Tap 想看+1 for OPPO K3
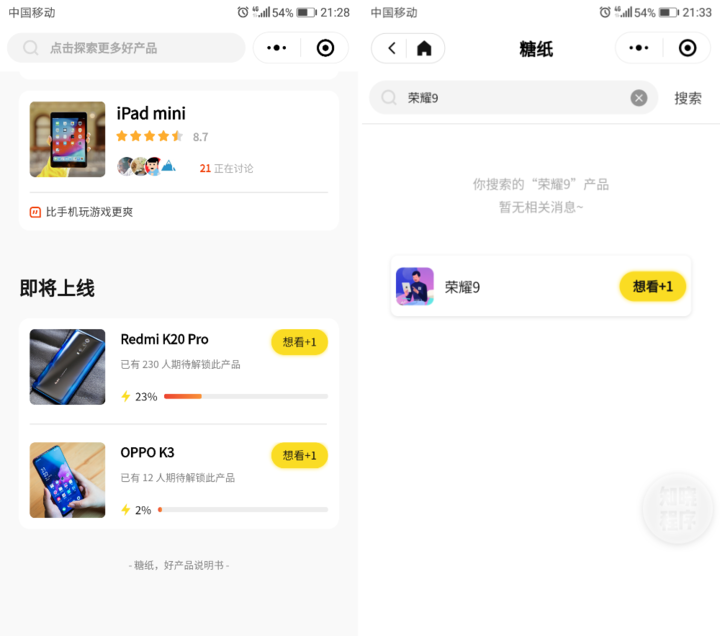 (x=299, y=455)
